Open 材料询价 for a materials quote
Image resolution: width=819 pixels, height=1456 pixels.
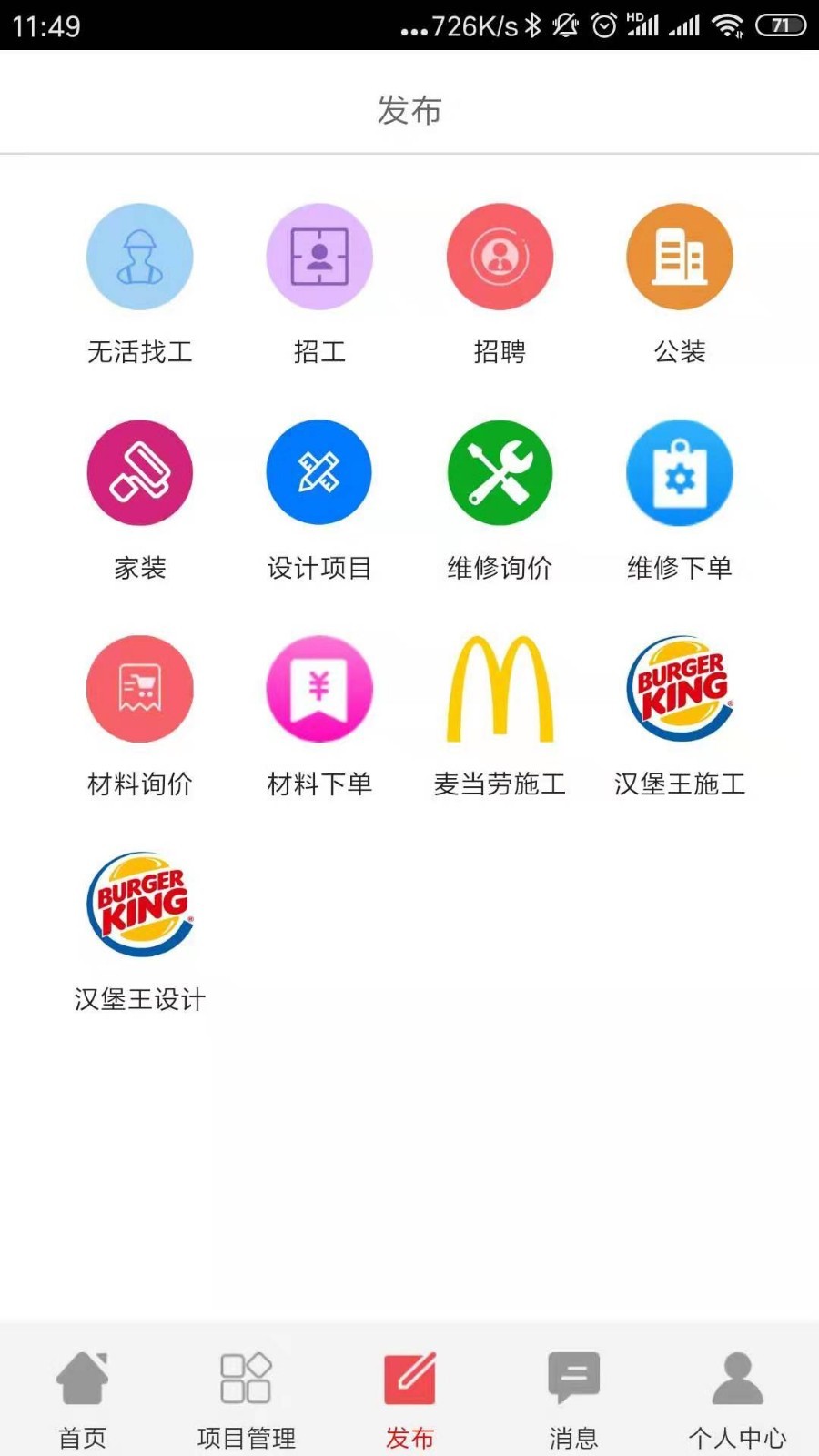[139, 689]
